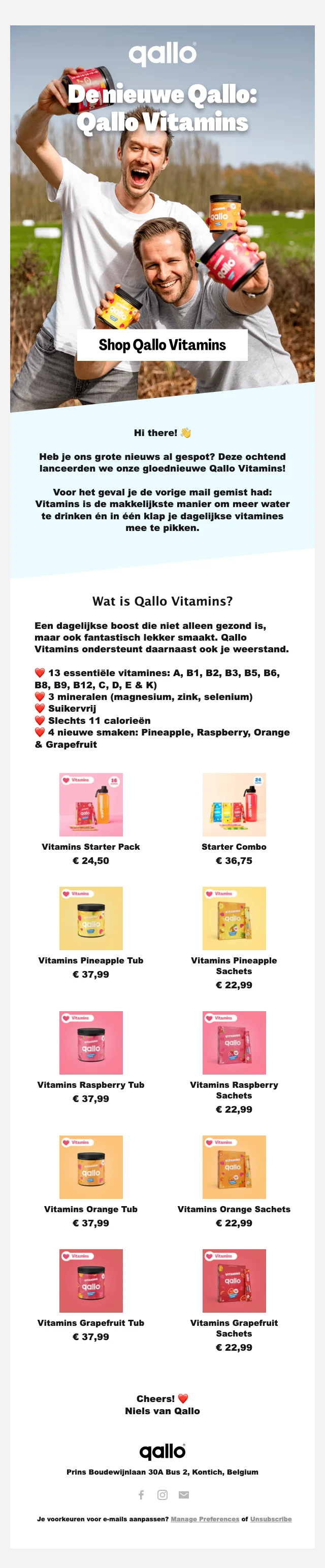View the Vitamins Grapefruit Tub product

[x=91, y=1280]
